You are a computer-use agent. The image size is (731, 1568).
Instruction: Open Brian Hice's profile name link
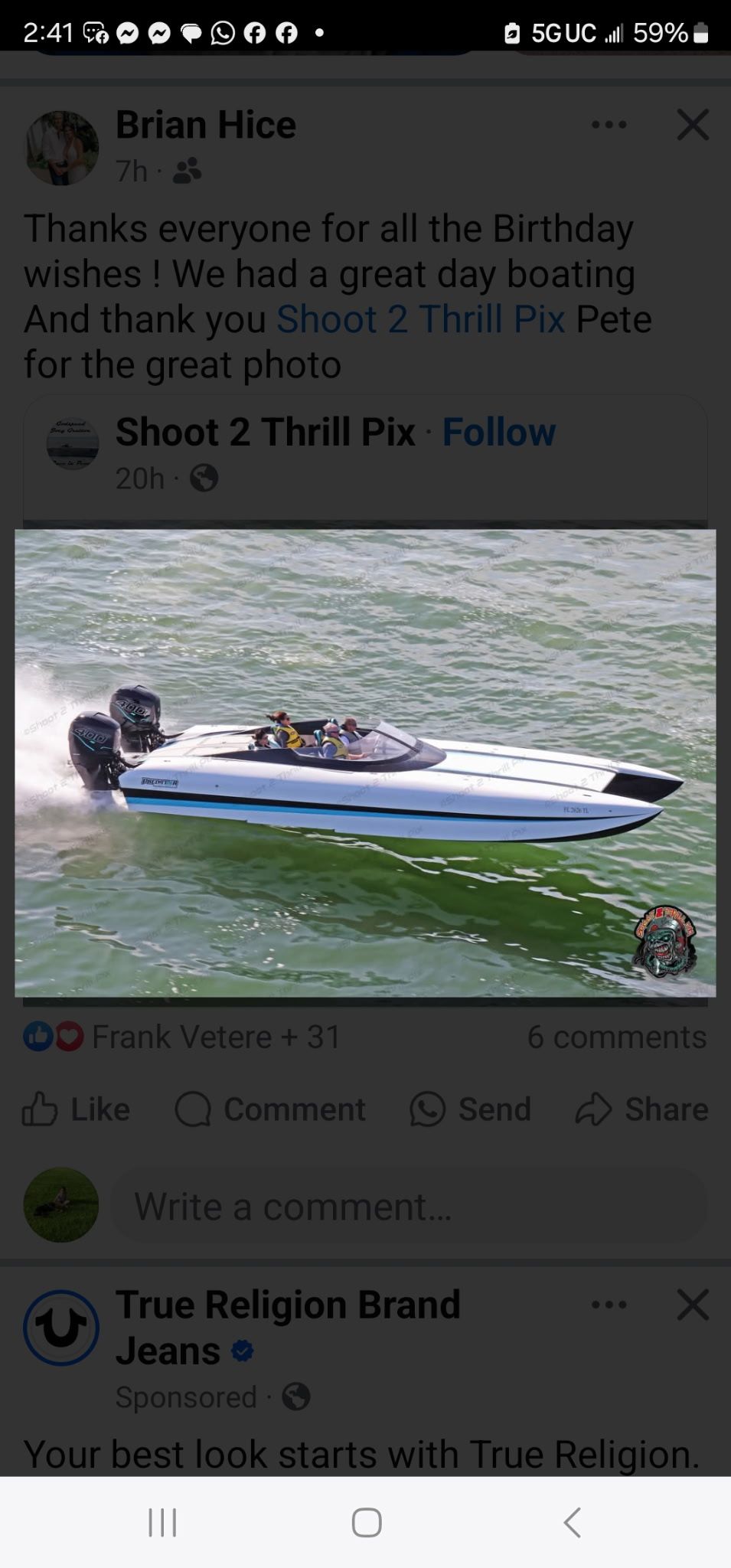[205, 125]
